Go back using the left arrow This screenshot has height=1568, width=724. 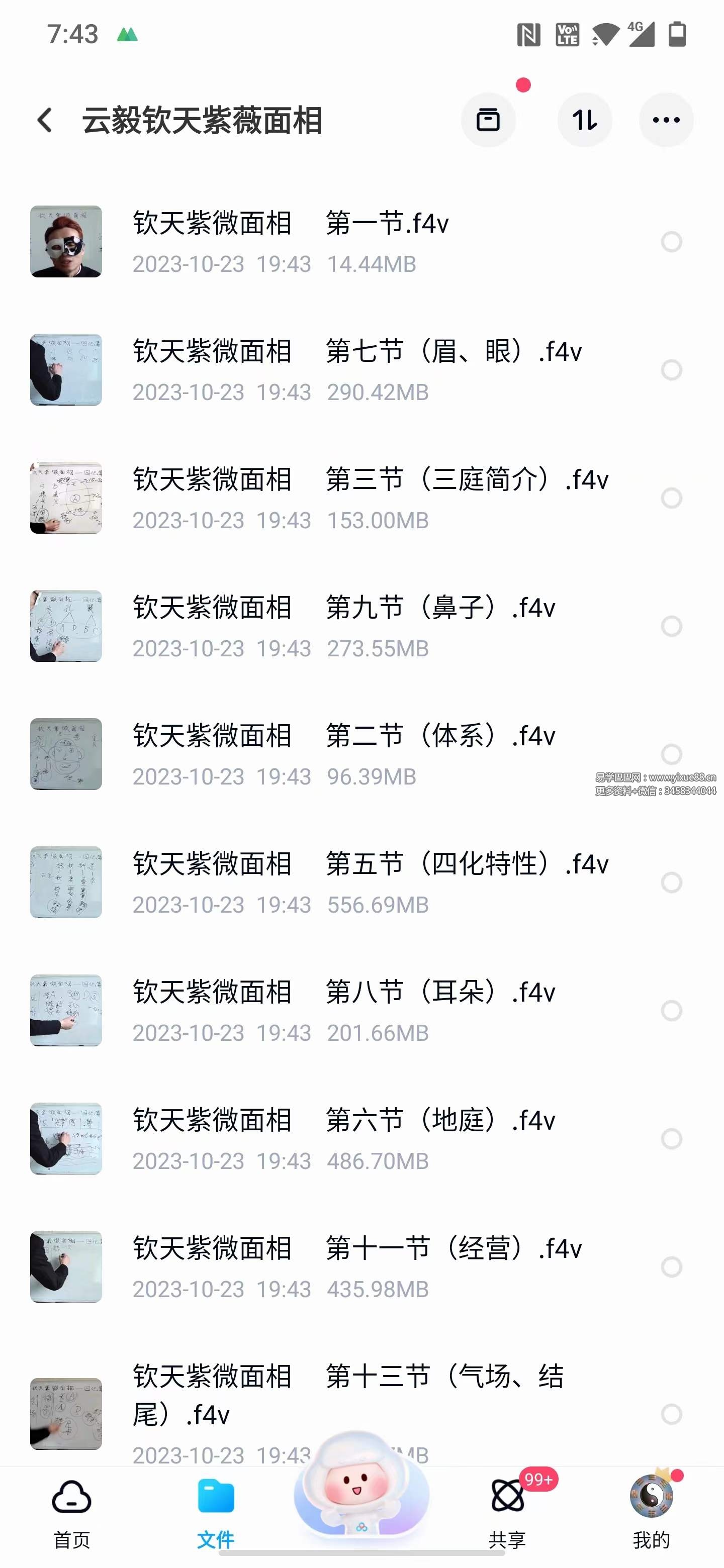coord(44,121)
